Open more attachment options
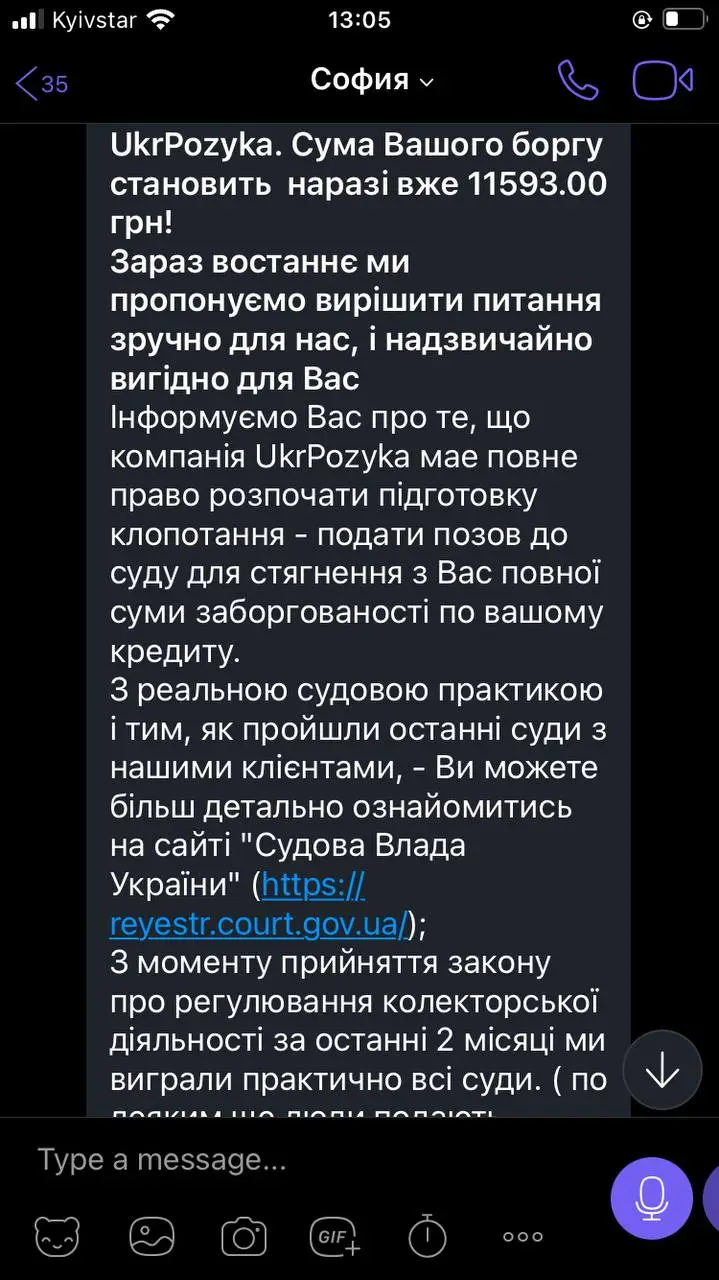The width and height of the screenshot is (719, 1280). pyautogui.click(x=522, y=1237)
